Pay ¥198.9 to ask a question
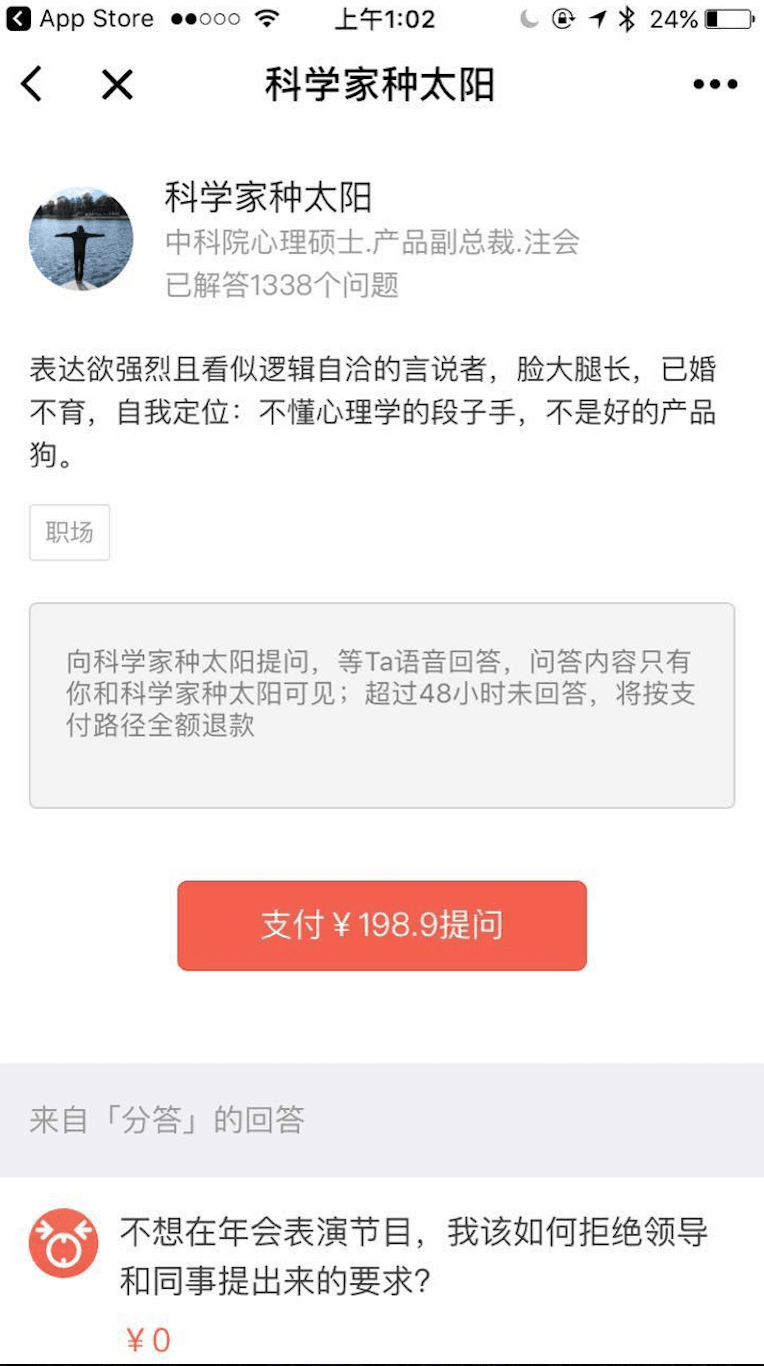This screenshot has width=764, height=1366. tap(381, 925)
